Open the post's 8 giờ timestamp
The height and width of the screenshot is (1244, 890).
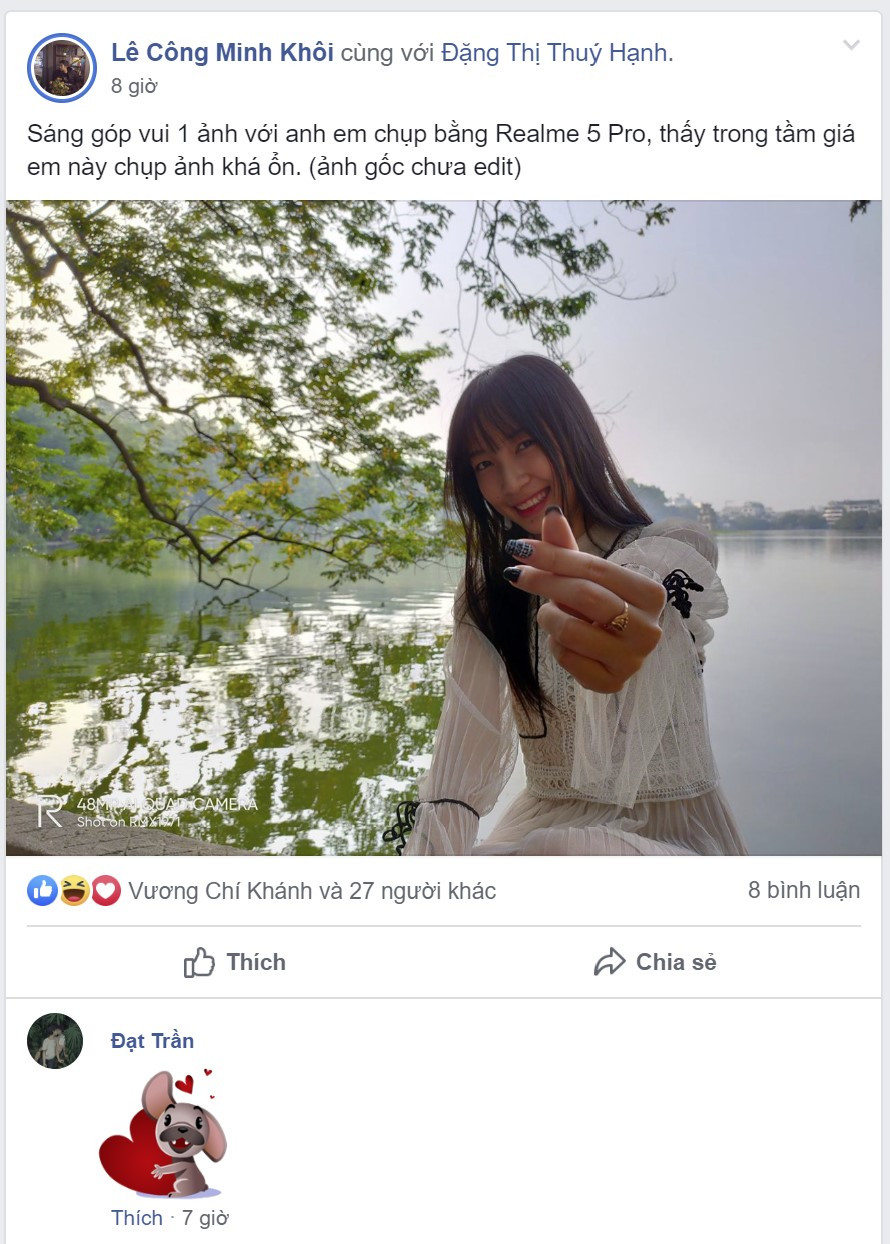point(134,86)
